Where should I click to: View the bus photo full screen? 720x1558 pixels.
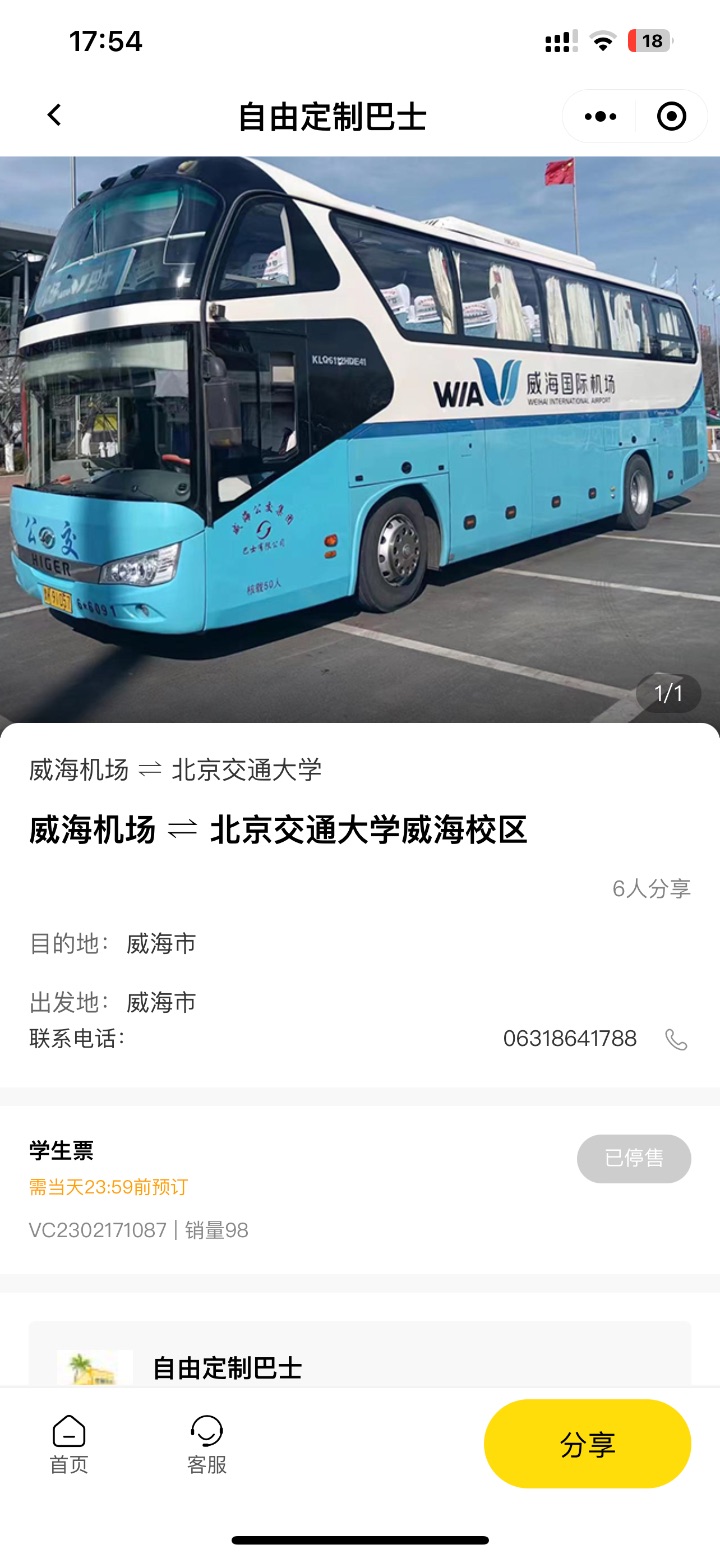coord(360,440)
